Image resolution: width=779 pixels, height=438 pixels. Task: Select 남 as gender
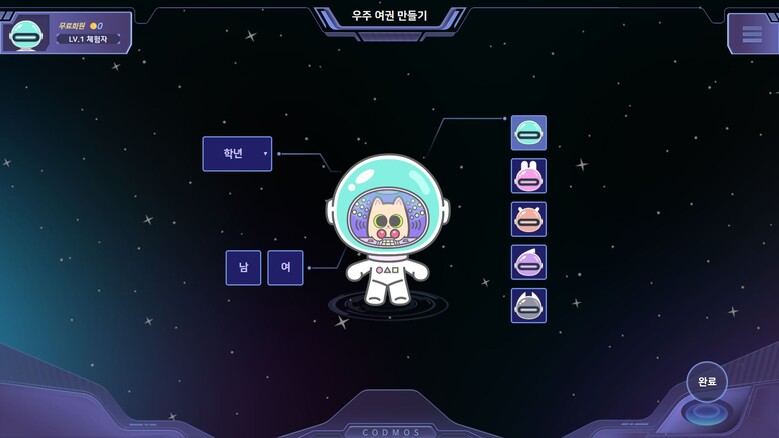pyautogui.click(x=243, y=268)
